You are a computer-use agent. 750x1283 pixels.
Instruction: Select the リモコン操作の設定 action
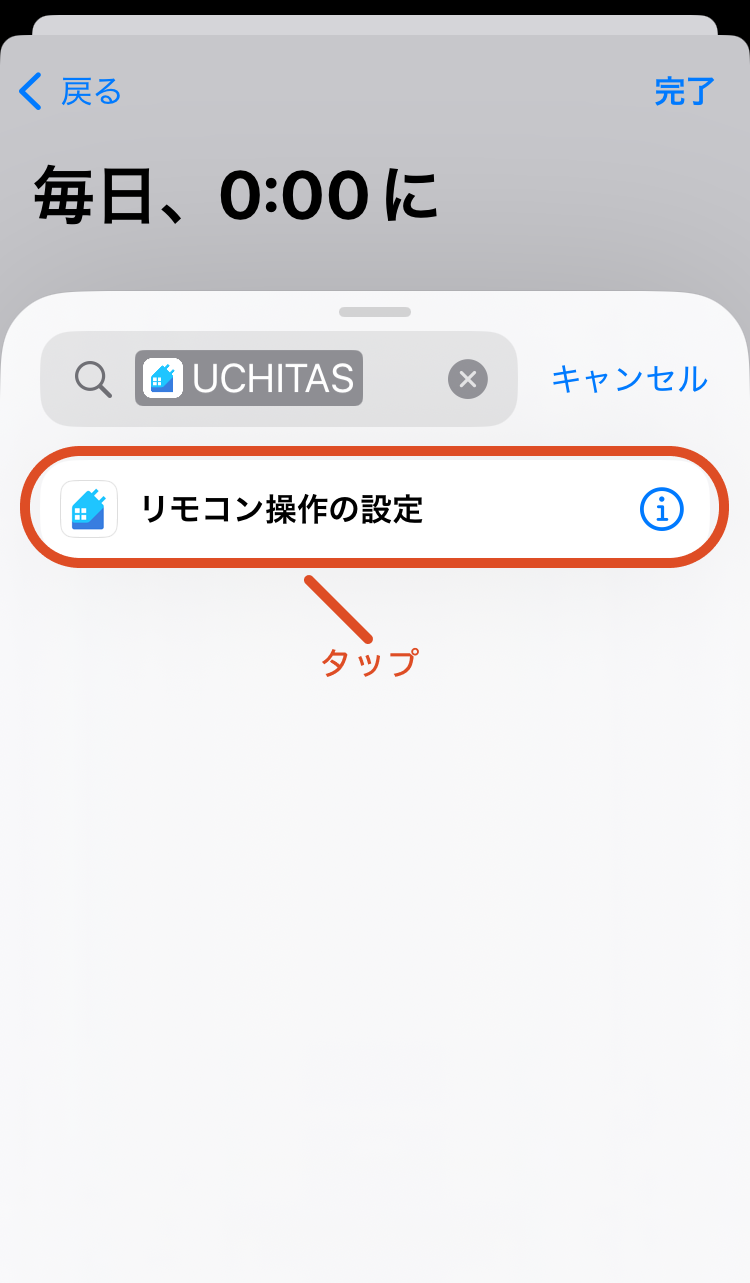pos(300,508)
